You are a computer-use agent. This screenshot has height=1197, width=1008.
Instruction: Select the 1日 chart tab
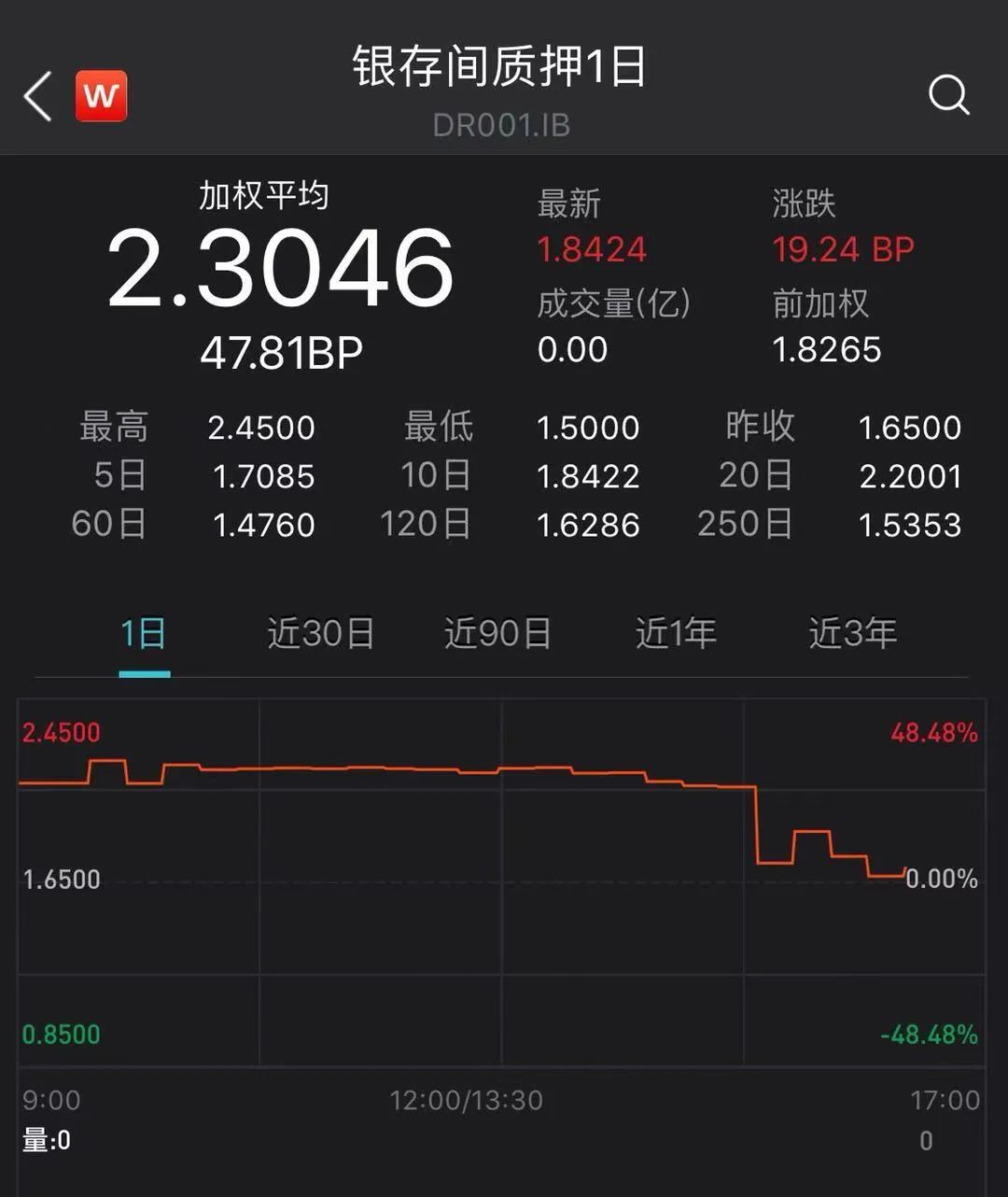[144, 634]
